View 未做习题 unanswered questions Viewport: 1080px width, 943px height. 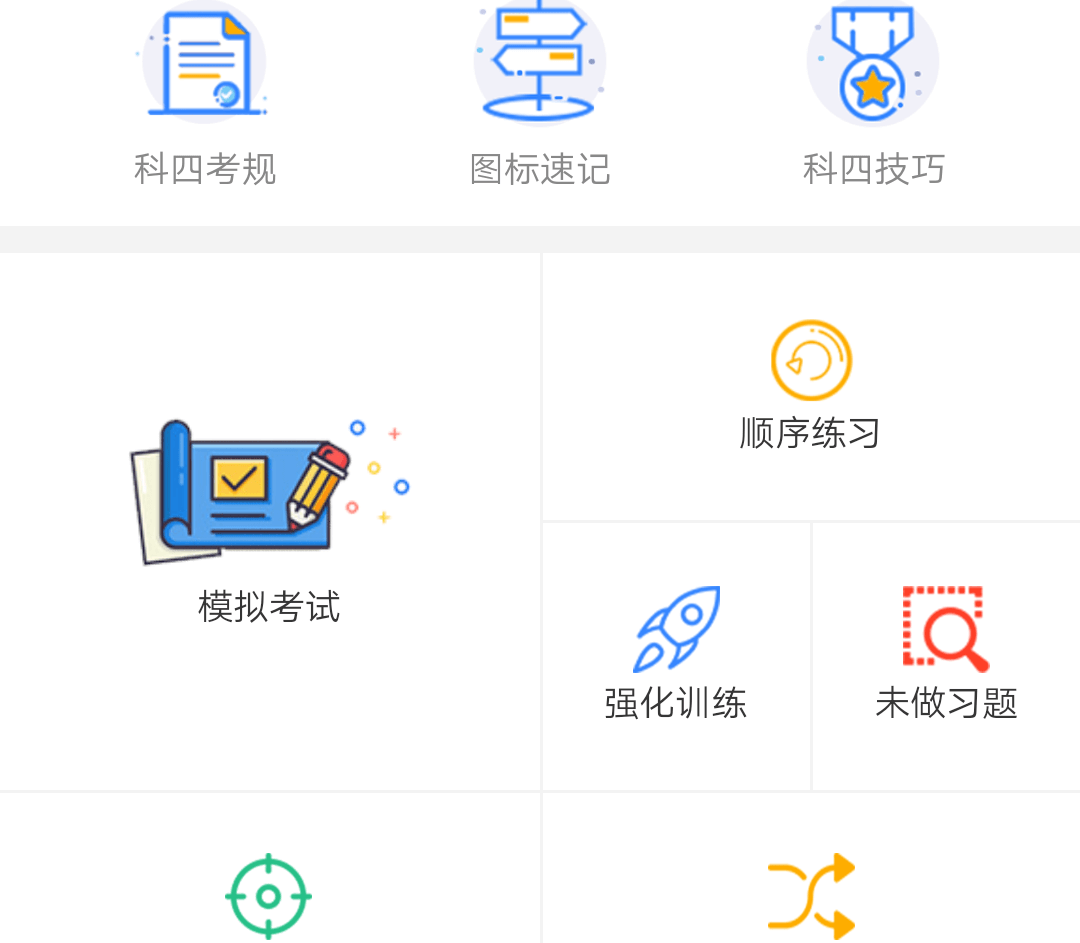pyautogui.click(x=946, y=655)
